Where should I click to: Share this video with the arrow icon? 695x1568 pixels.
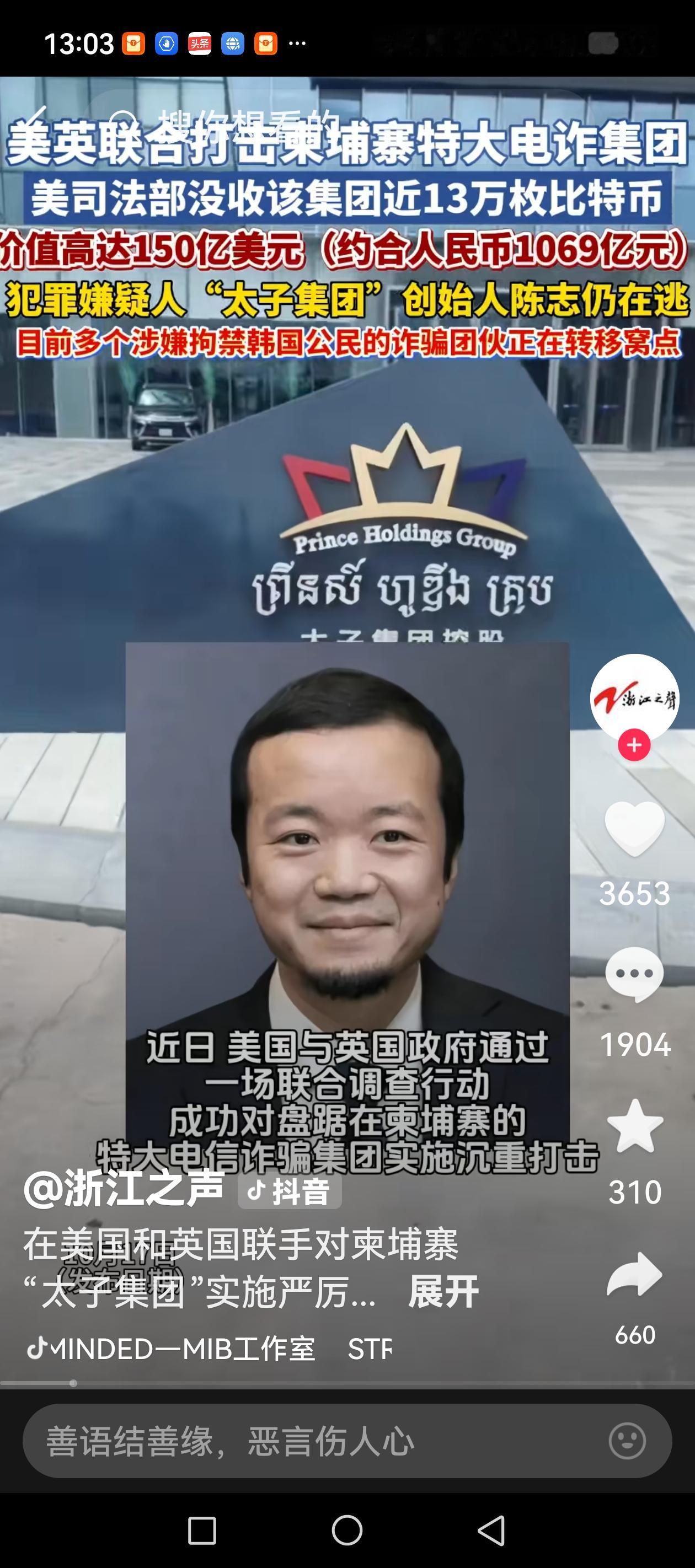click(634, 1274)
